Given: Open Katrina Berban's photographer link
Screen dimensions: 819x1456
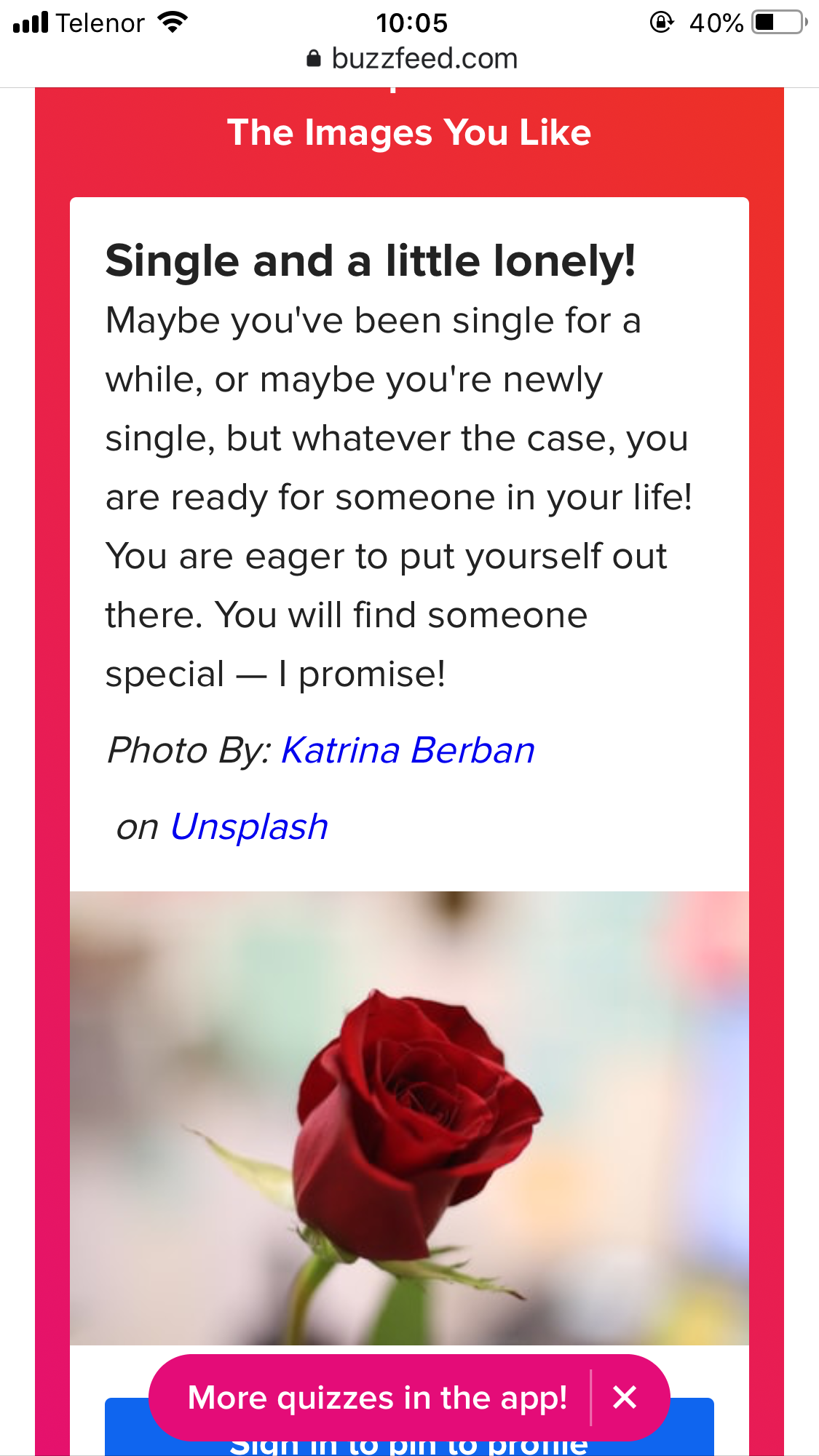Looking at the screenshot, I should (408, 750).
